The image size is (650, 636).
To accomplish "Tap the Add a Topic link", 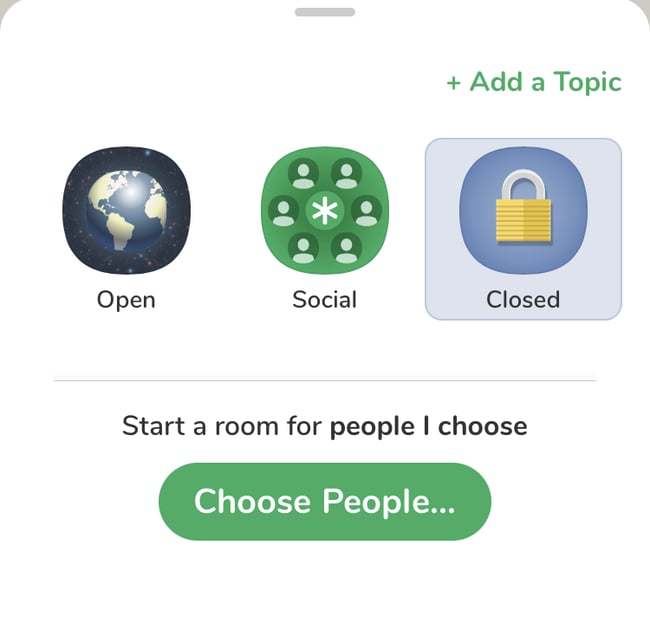I will pyautogui.click(x=533, y=82).
